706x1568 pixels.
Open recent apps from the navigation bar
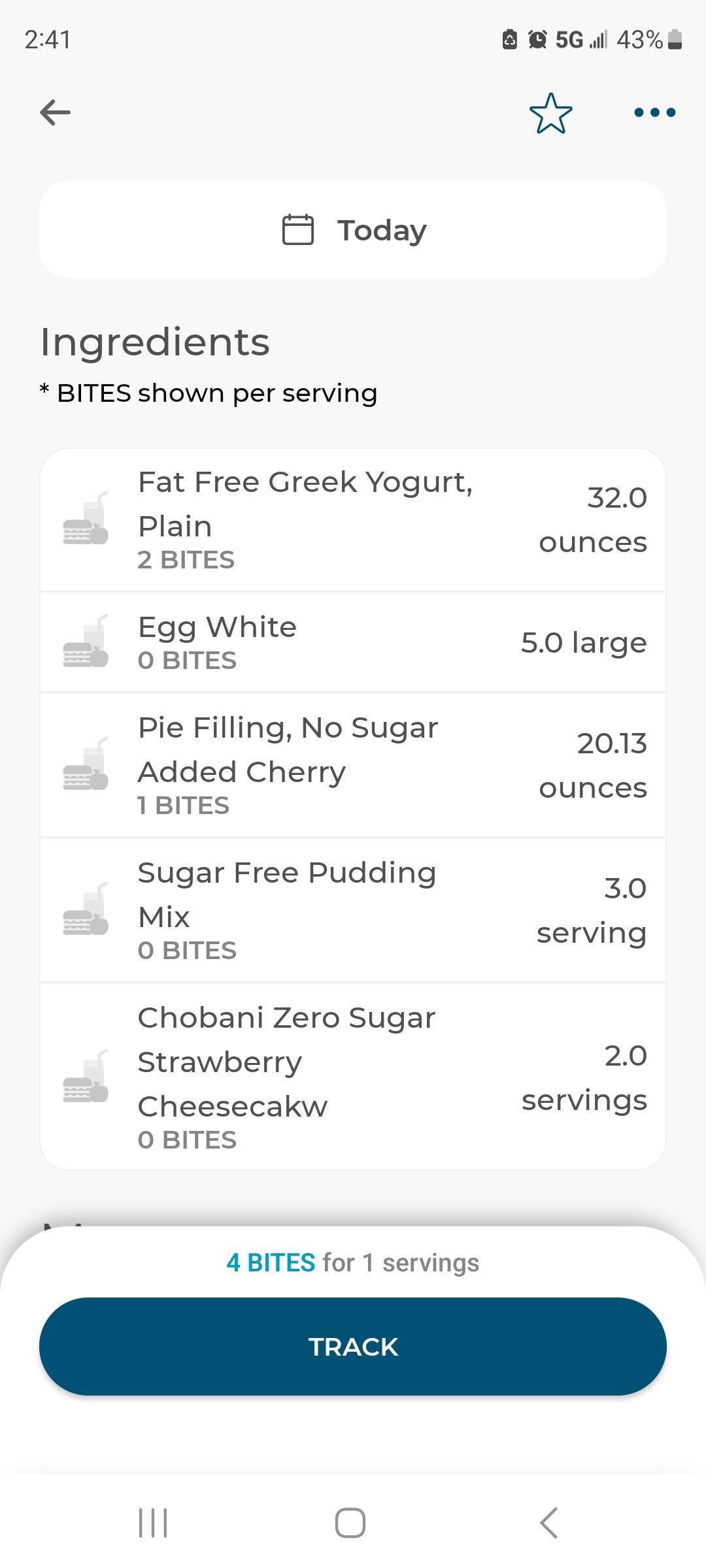153,1523
